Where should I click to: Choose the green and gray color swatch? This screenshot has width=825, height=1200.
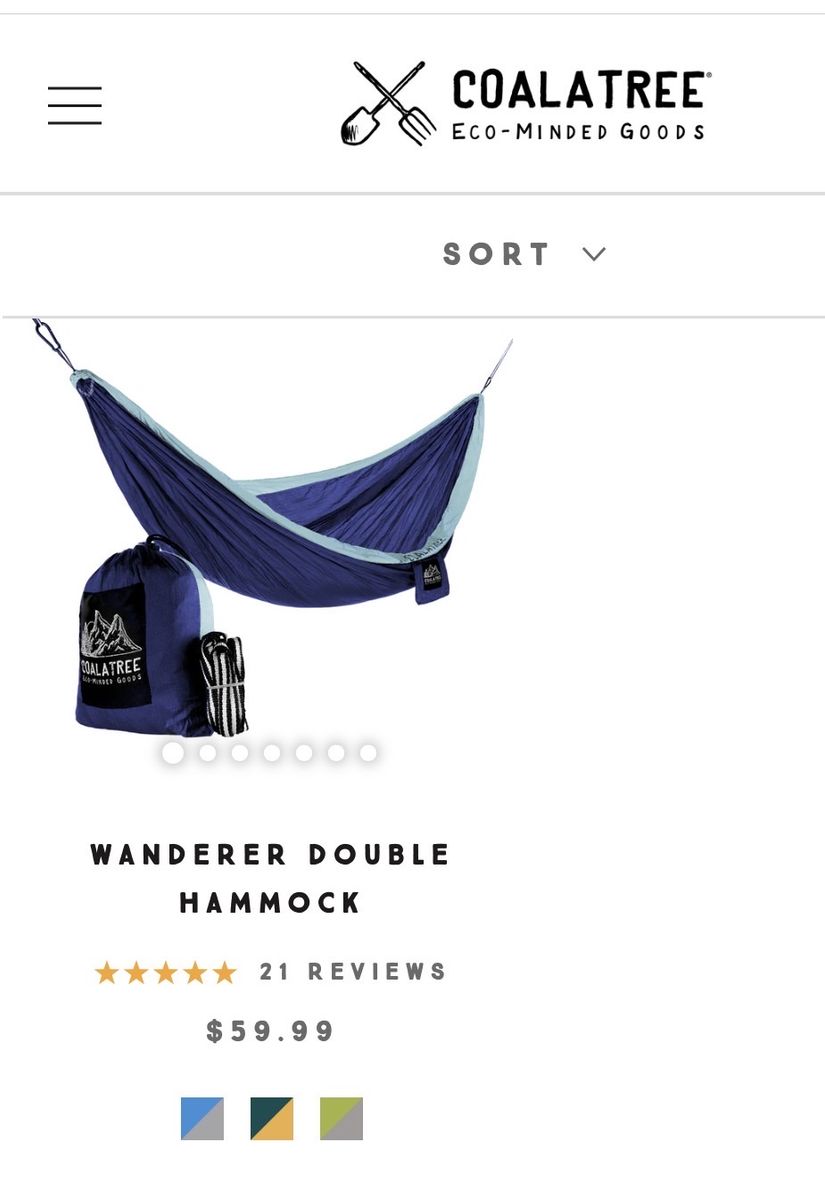tap(341, 1118)
